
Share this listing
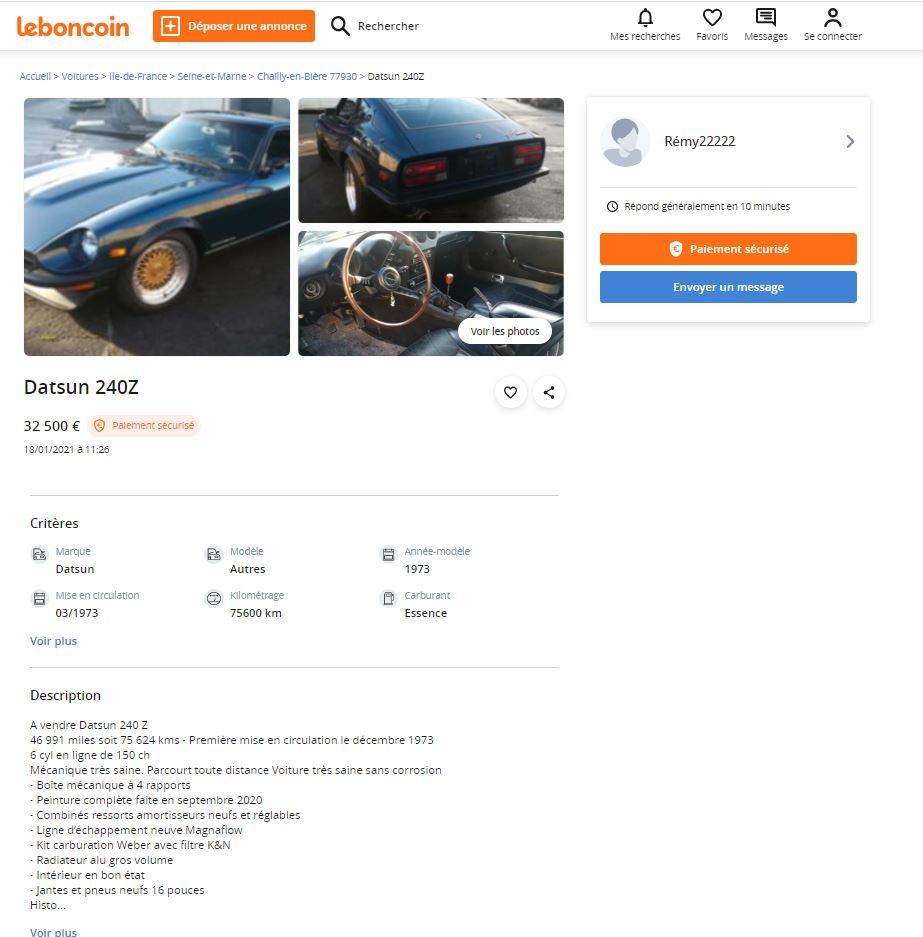[549, 393]
